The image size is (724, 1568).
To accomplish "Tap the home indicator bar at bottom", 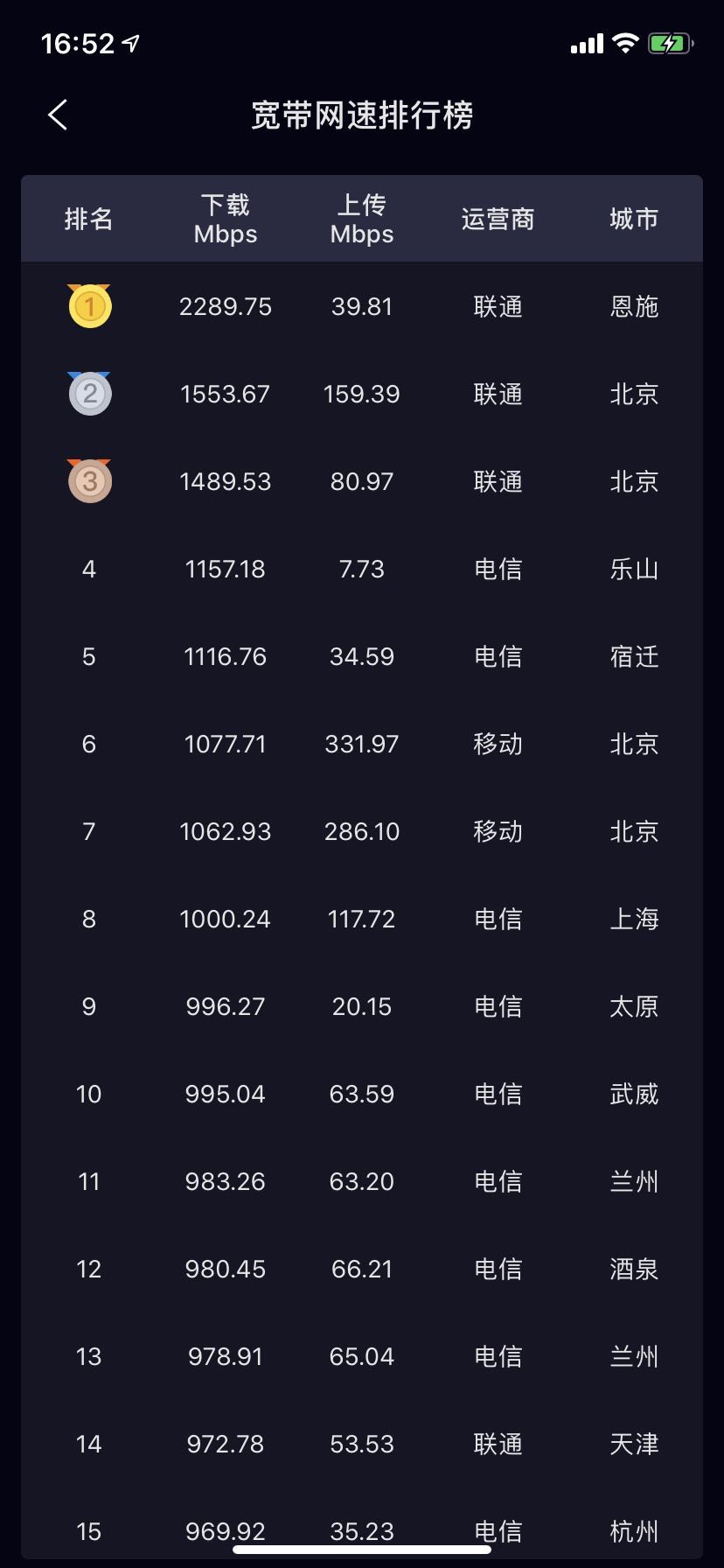I will (361, 1549).
